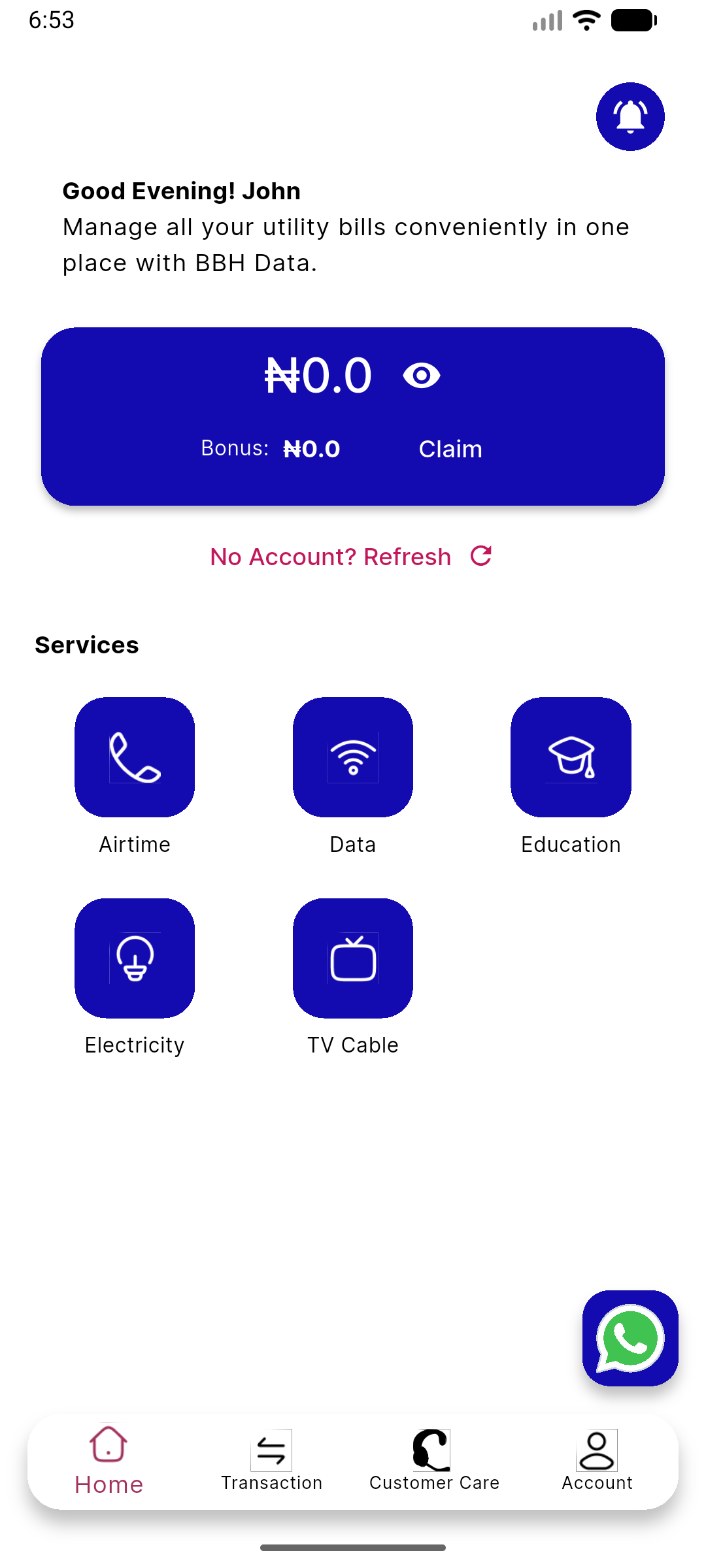
Task: Open the Customer Care tab
Action: point(434,1462)
